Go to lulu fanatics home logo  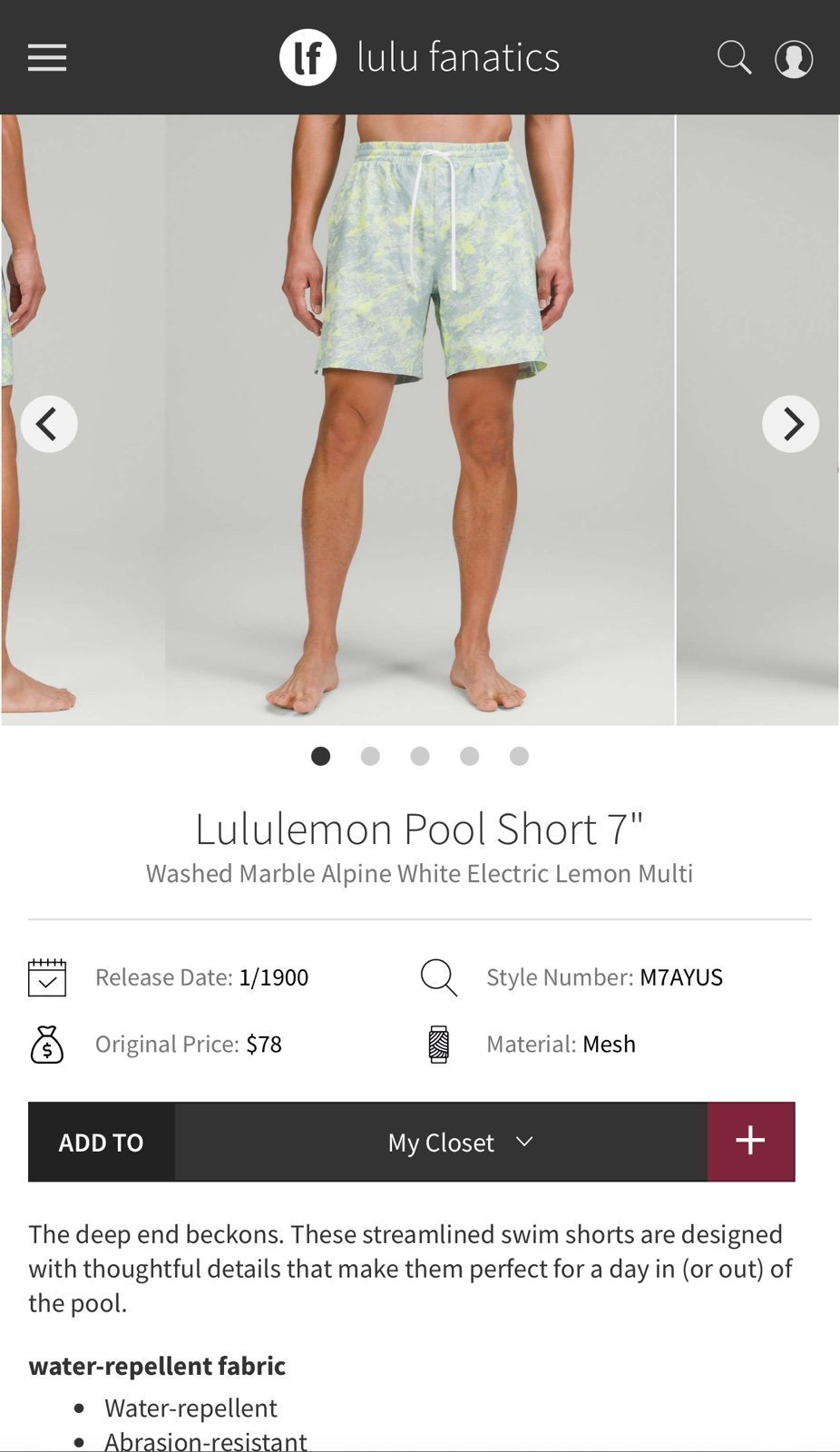(x=420, y=57)
